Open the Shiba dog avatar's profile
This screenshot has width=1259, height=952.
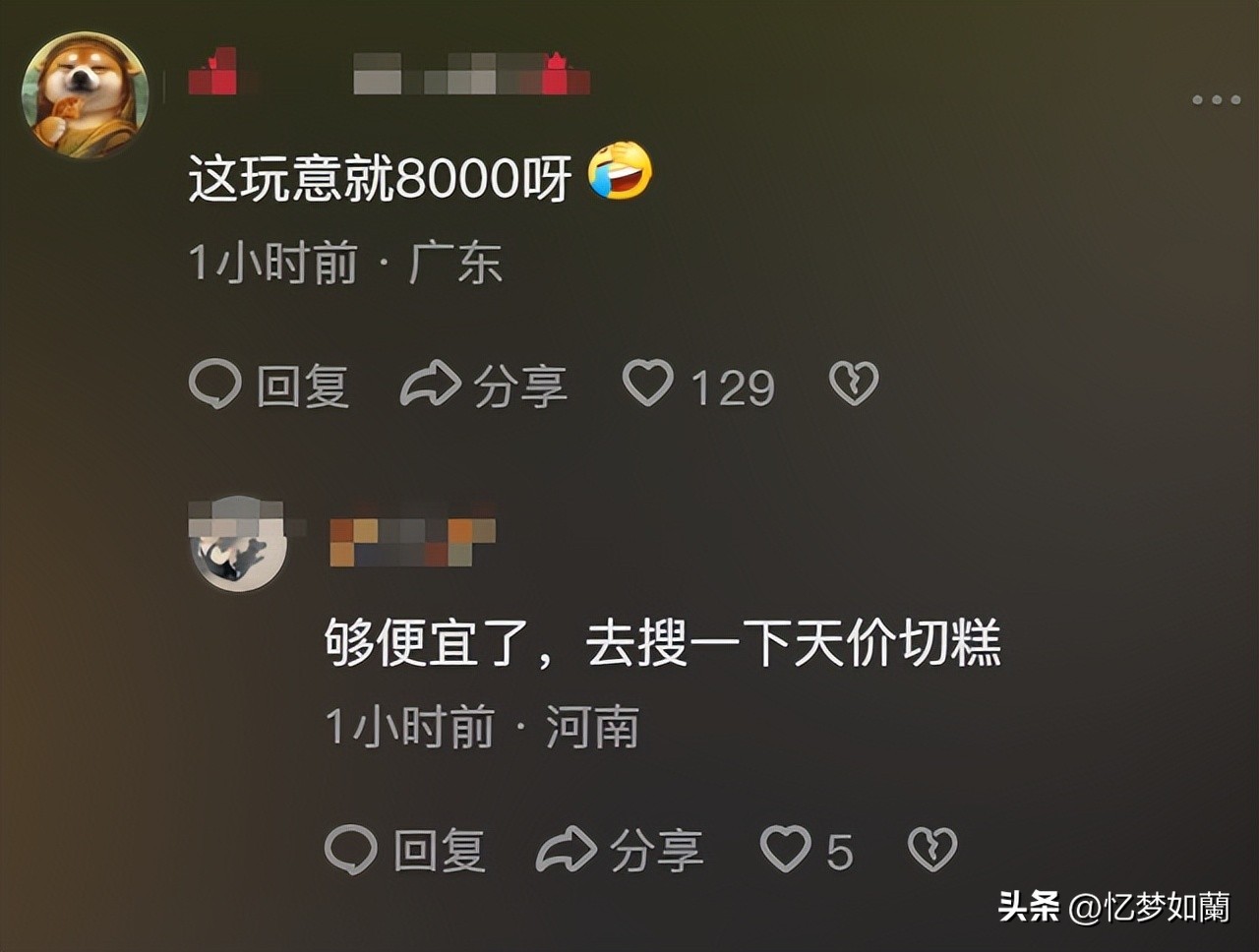coord(85,94)
